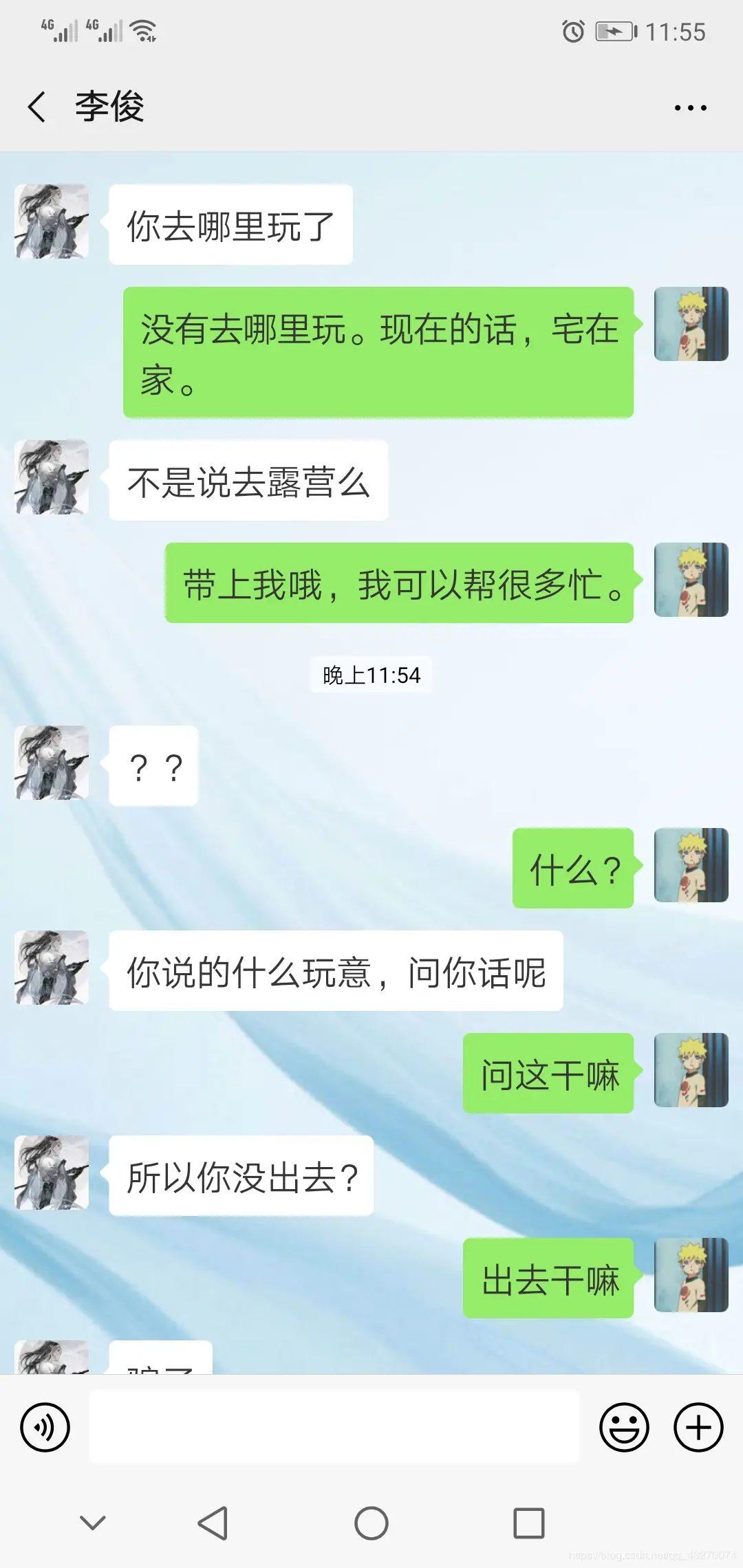743x1568 pixels.
Task: Open the emoji picker icon
Action: pos(625,1427)
